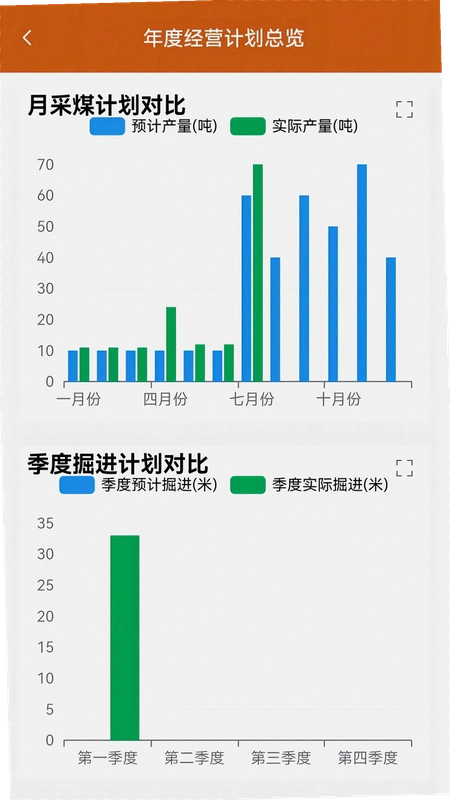Toggle the 实际产量(吨) legend series
Viewport: 450px width, 800px height.
pyautogui.click(x=294, y=126)
